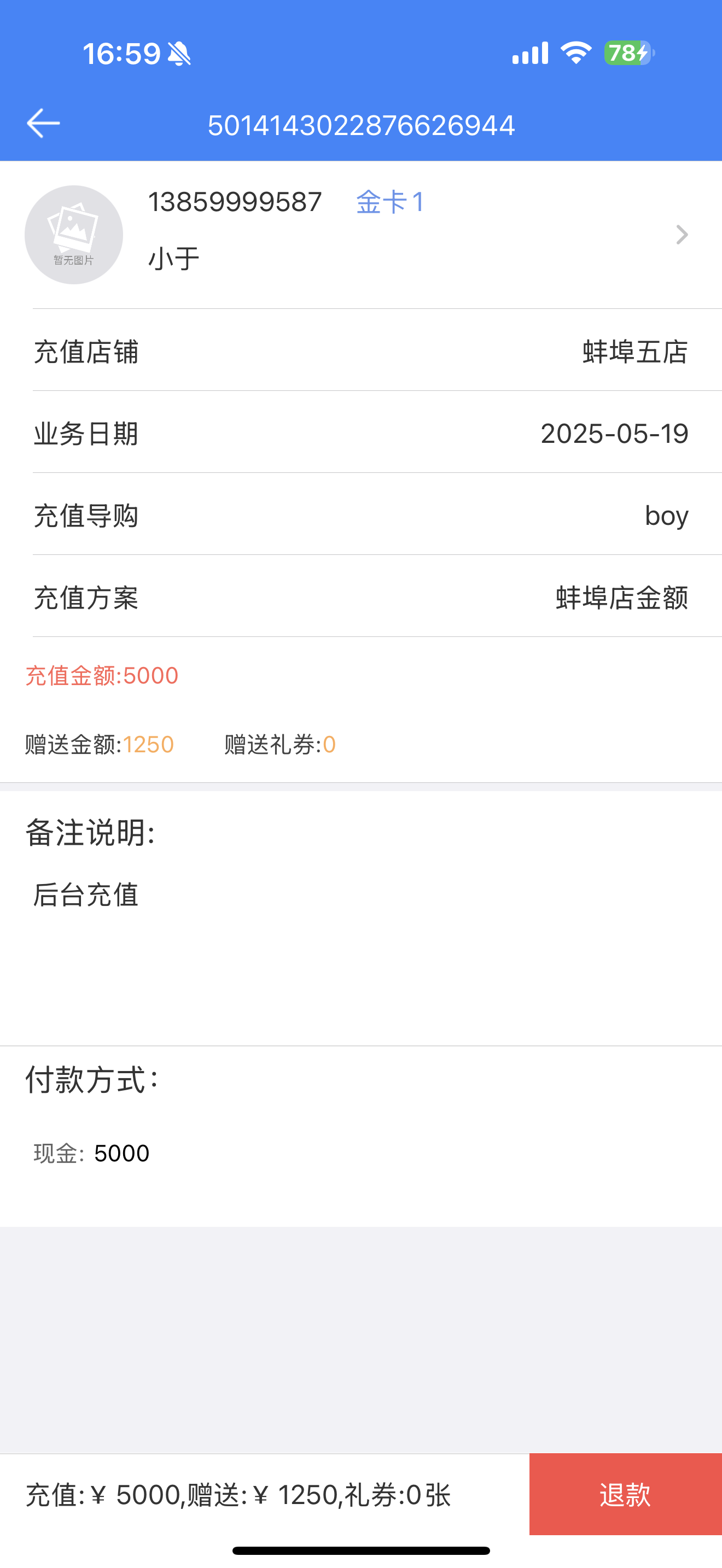Tap the red 退款 refund button
This screenshot has height=1568, width=722.
625,1494
